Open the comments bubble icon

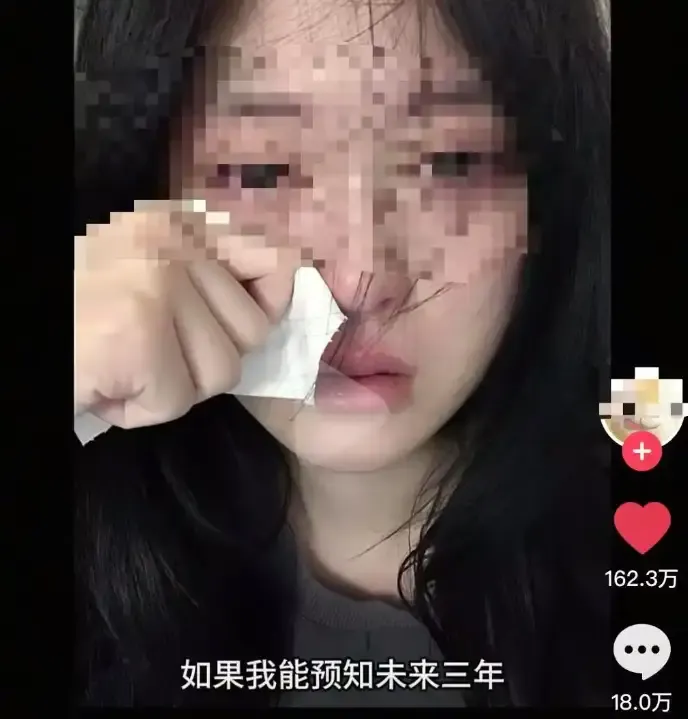pyautogui.click(x=642, y=651)
